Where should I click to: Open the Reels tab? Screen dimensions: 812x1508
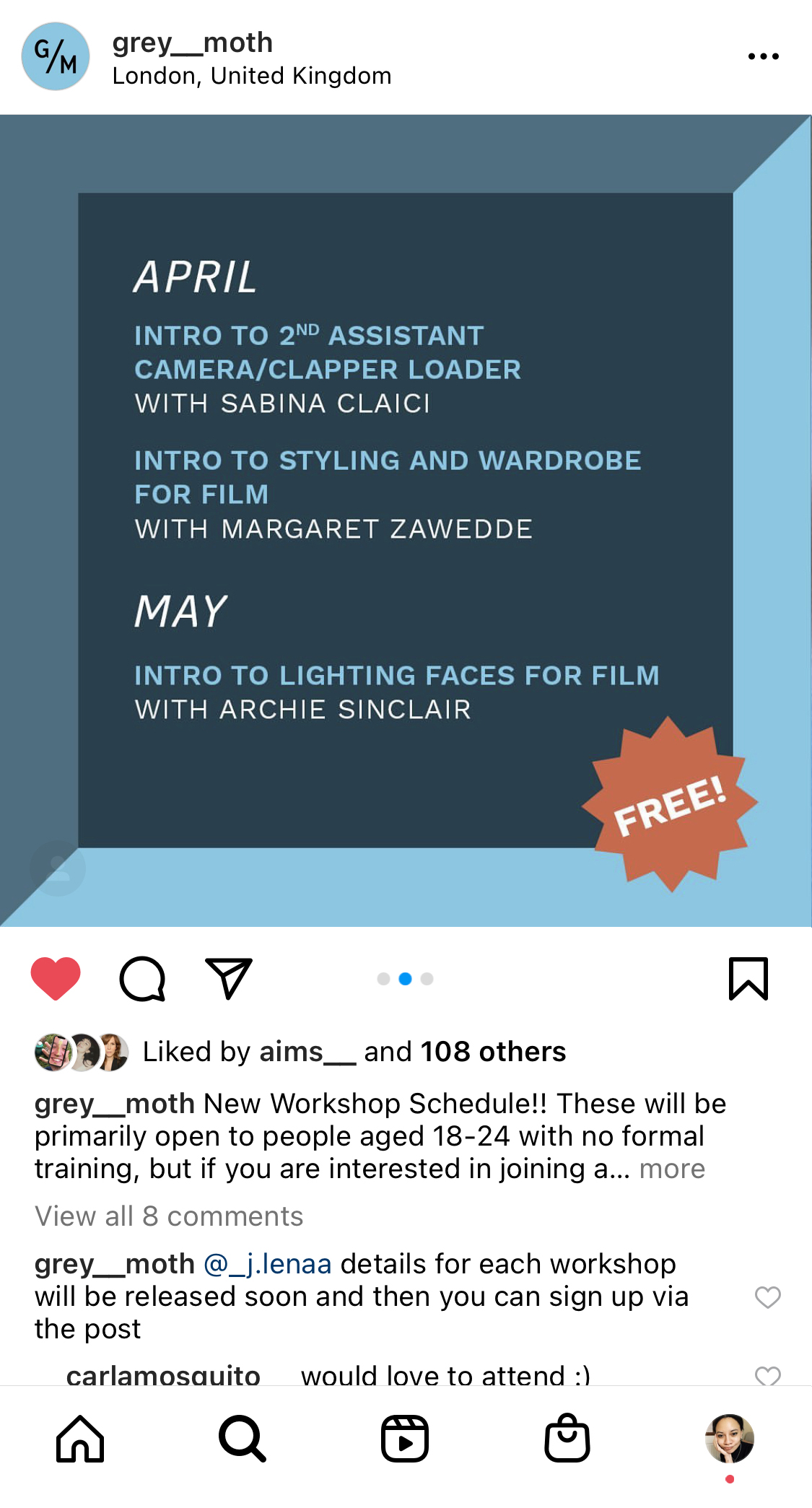click(x=405, y=1439)
